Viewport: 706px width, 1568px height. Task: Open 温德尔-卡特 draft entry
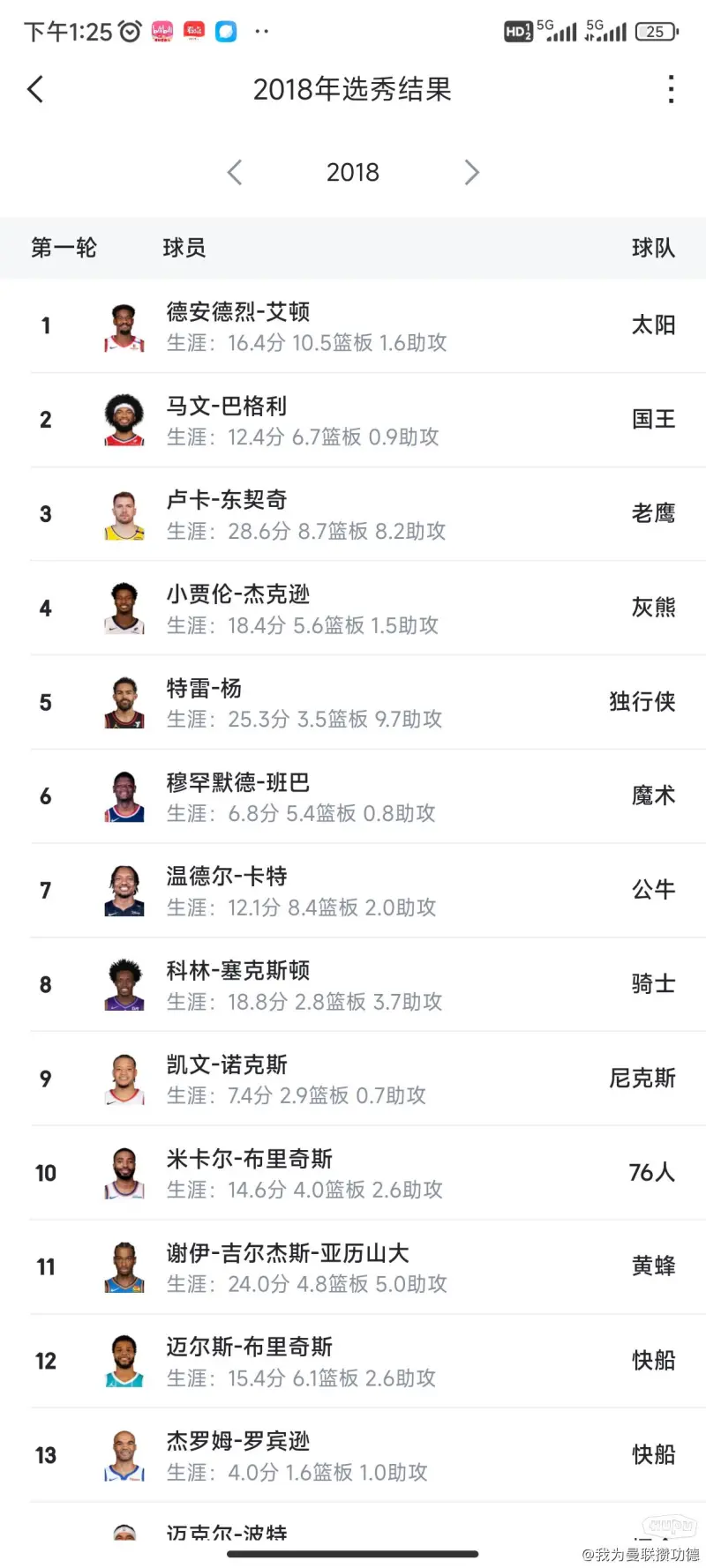[x=353, y=891]
